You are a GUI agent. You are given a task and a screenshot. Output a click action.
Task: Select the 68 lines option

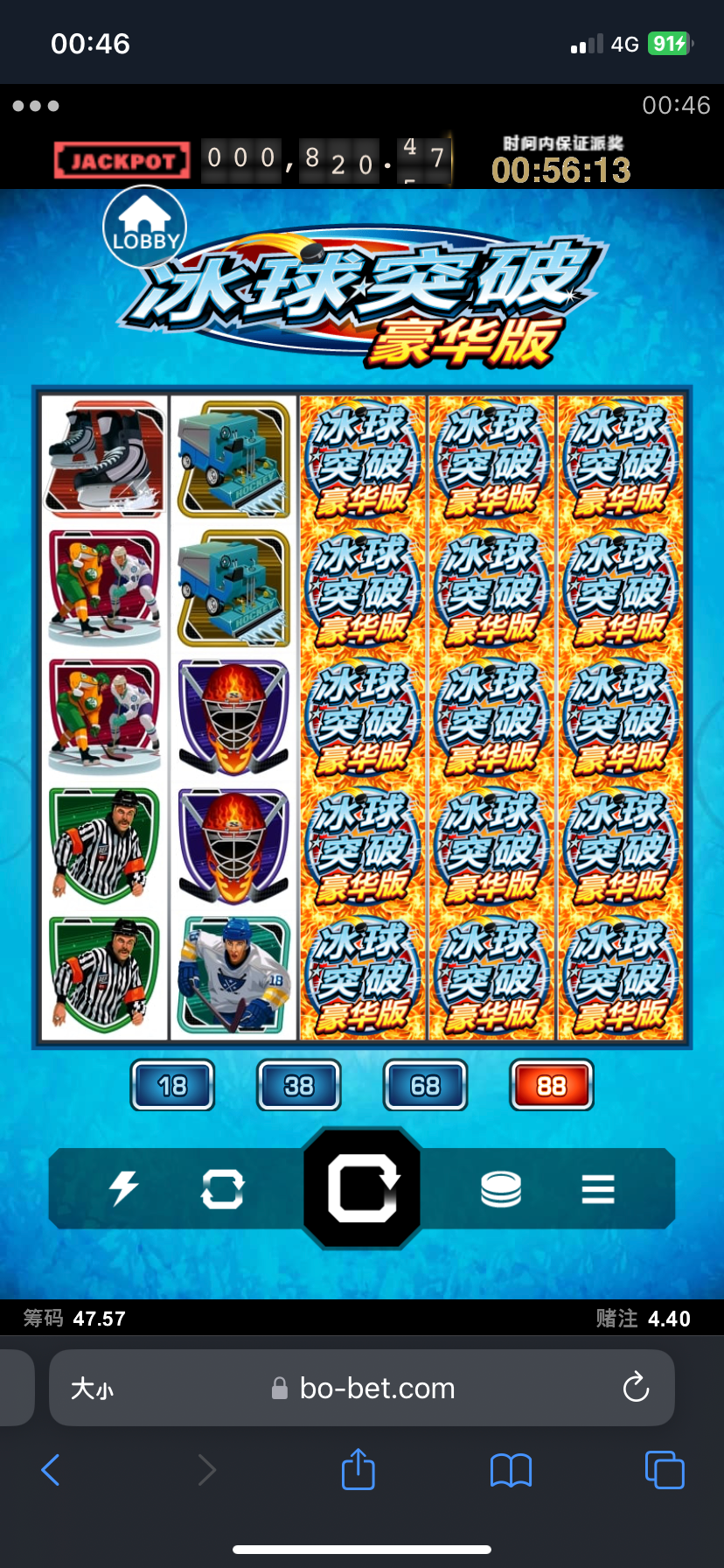pos(426,1086)
